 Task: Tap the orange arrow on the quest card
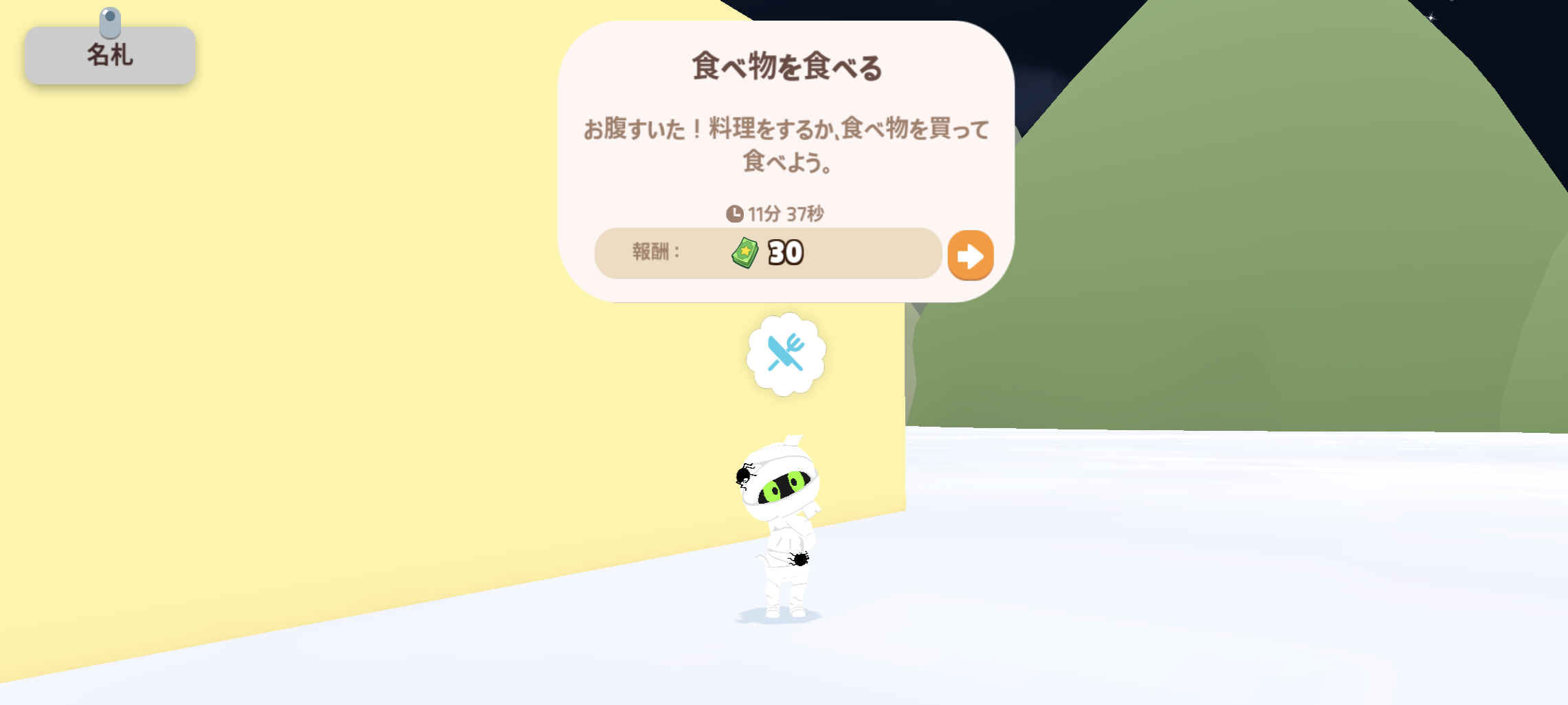click(970, 255)
